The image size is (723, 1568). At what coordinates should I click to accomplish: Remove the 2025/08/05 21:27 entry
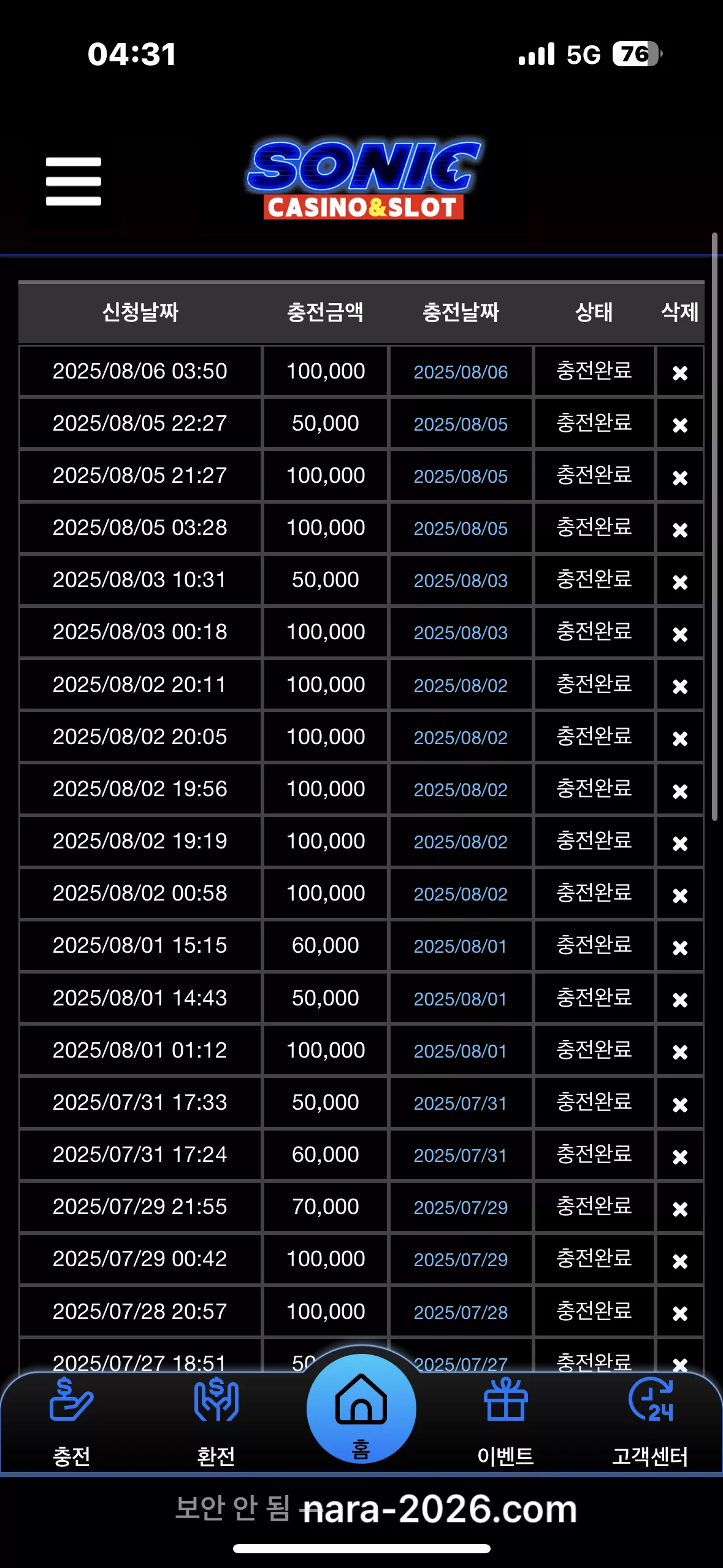coord(679,477)
